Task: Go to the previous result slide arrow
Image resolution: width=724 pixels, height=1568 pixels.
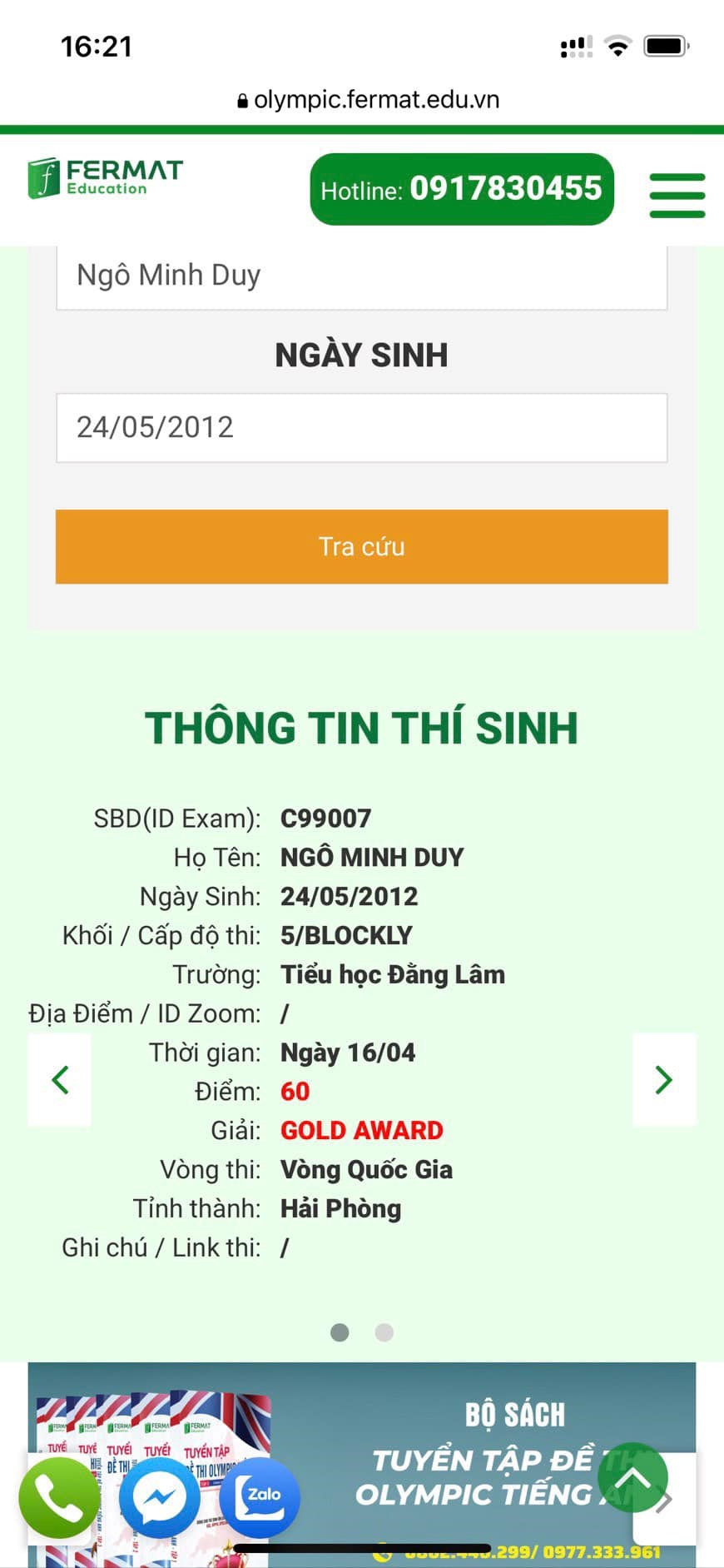Action: click(60, 1080)
